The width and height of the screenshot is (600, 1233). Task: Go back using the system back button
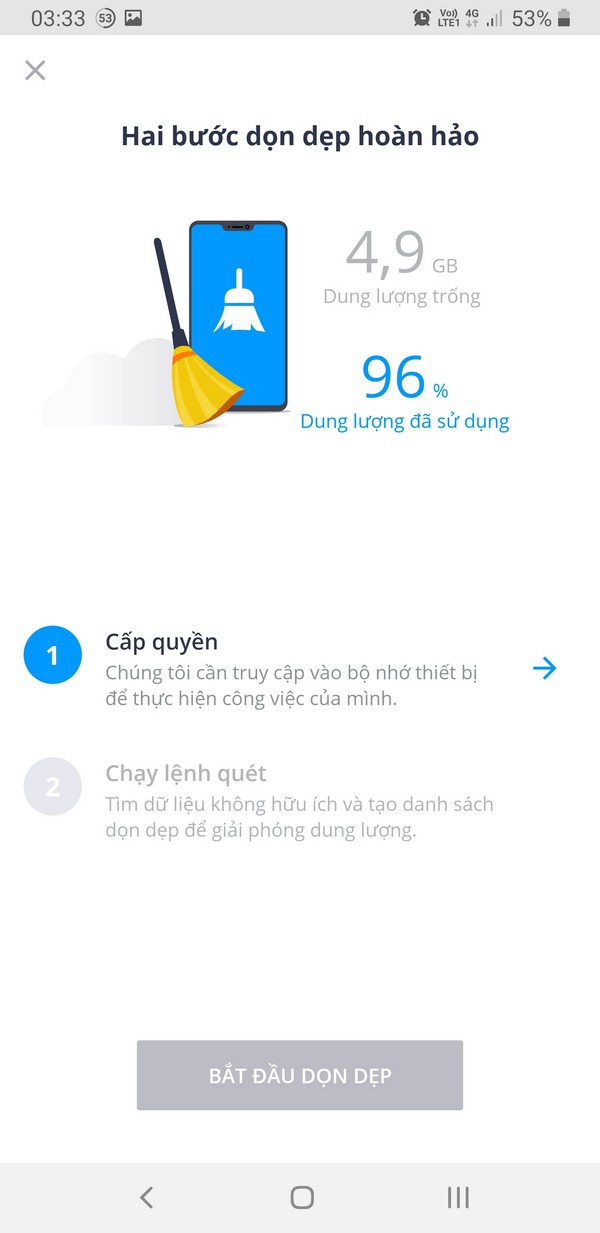(146, 1197)
